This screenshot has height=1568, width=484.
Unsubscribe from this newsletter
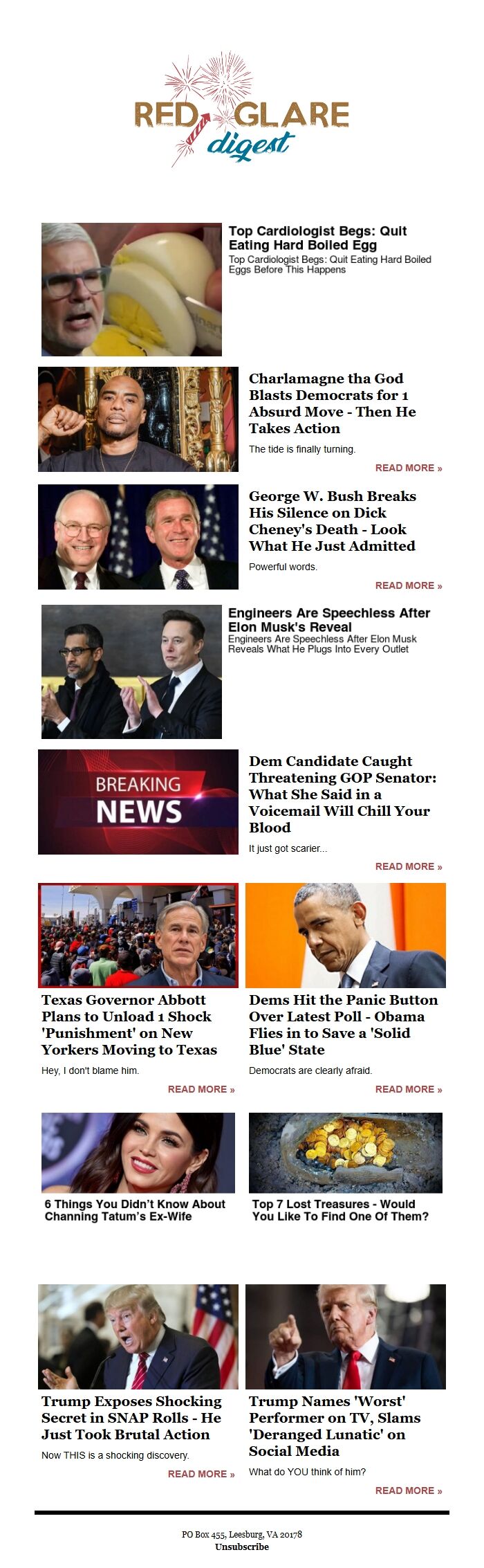pyautogui.click(x=242, y=1547)
